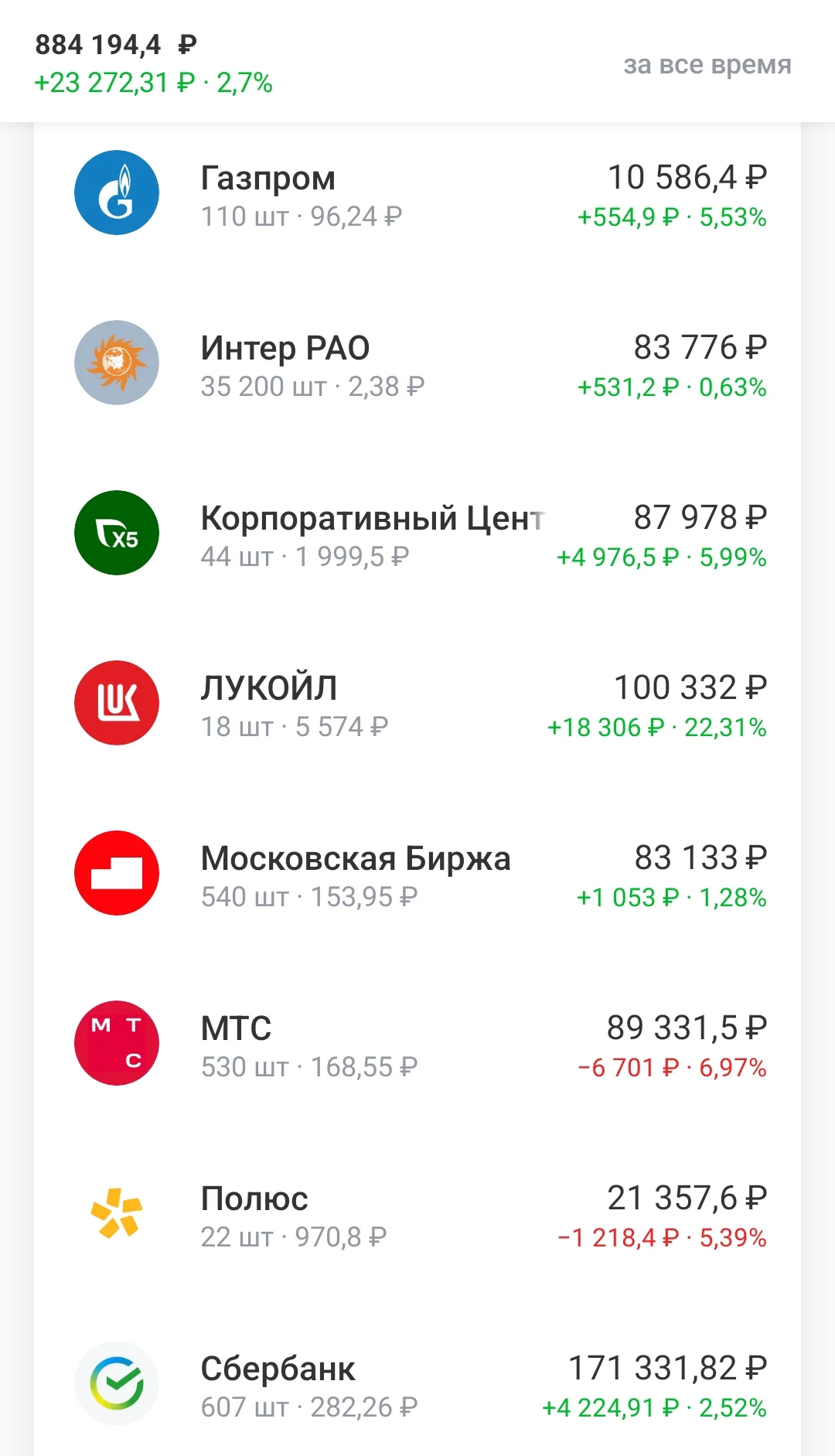This screenshot has height=1456, width=835.
Task: Change the "за все время" period selector
Action: (707, 65)
